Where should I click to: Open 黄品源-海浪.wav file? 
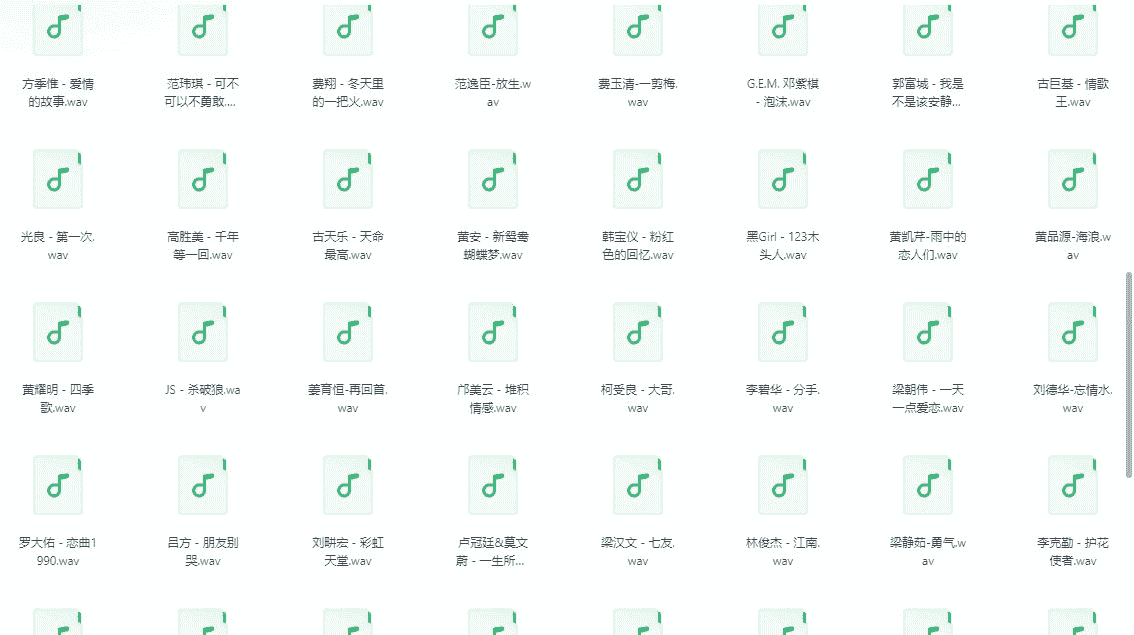[1073, 180]
